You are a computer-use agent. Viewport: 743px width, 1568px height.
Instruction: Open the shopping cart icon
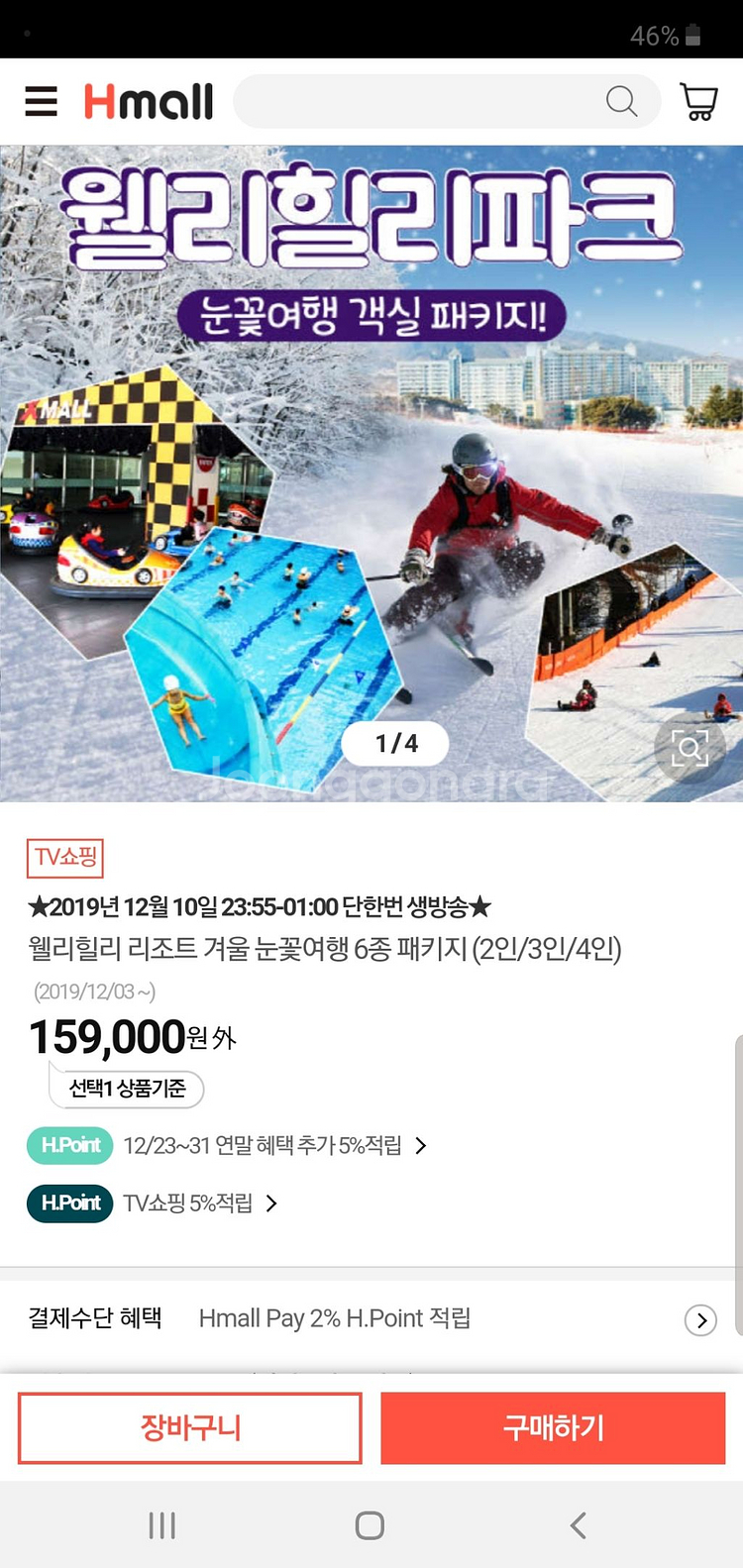699,101
